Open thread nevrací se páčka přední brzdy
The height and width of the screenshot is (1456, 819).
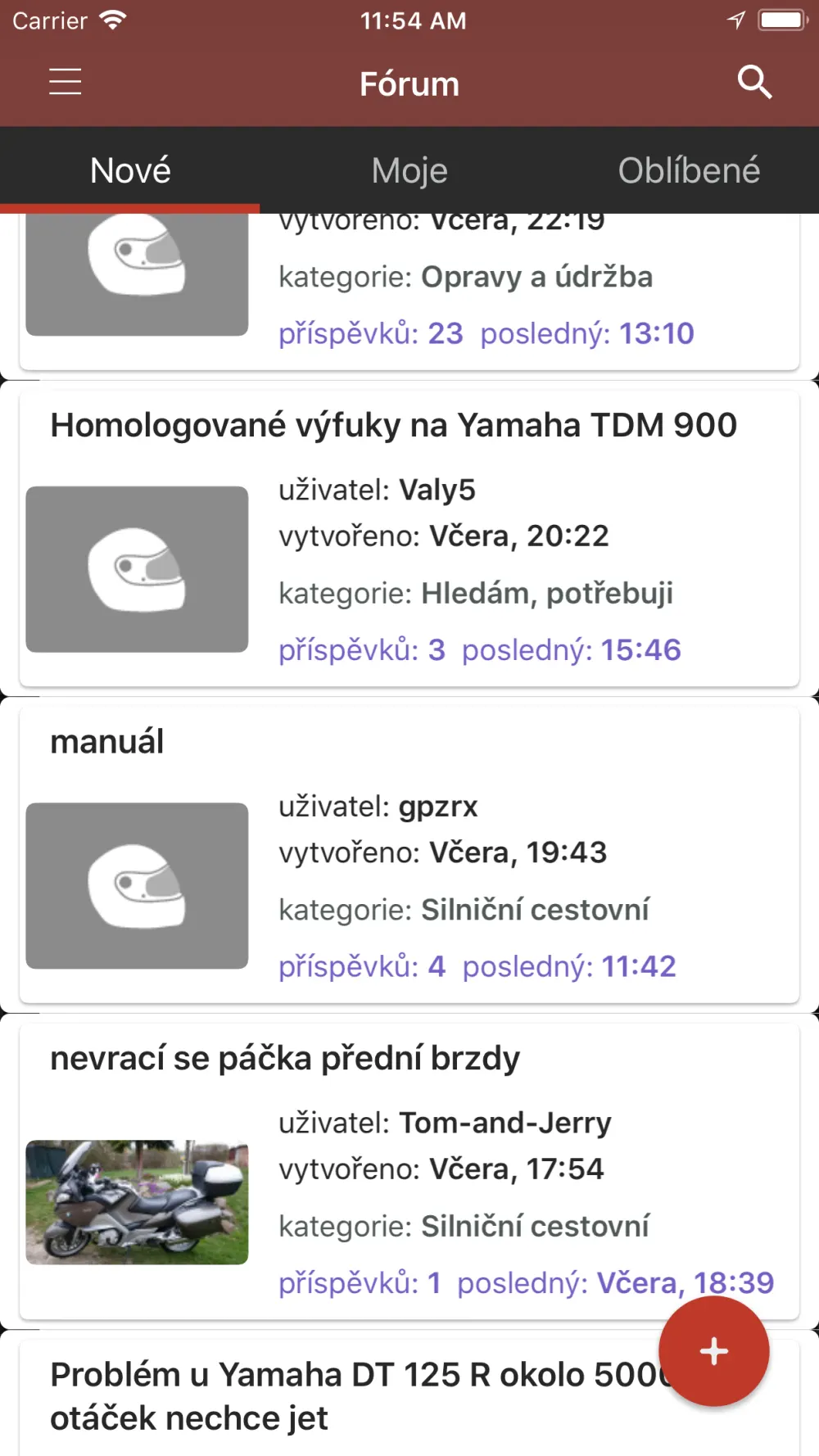pyautogui.click(x=409, y=1171)
